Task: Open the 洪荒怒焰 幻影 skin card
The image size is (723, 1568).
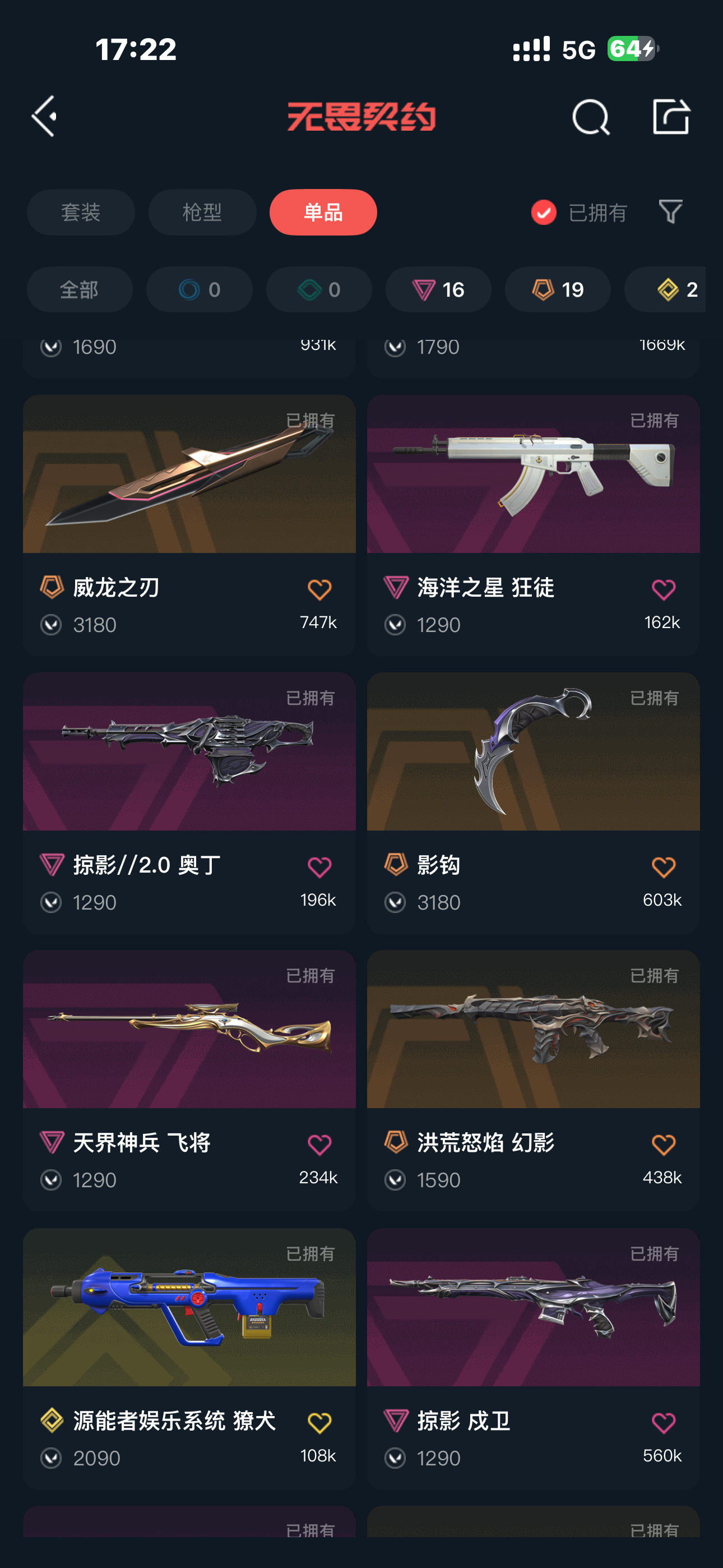Action: 533,1081
